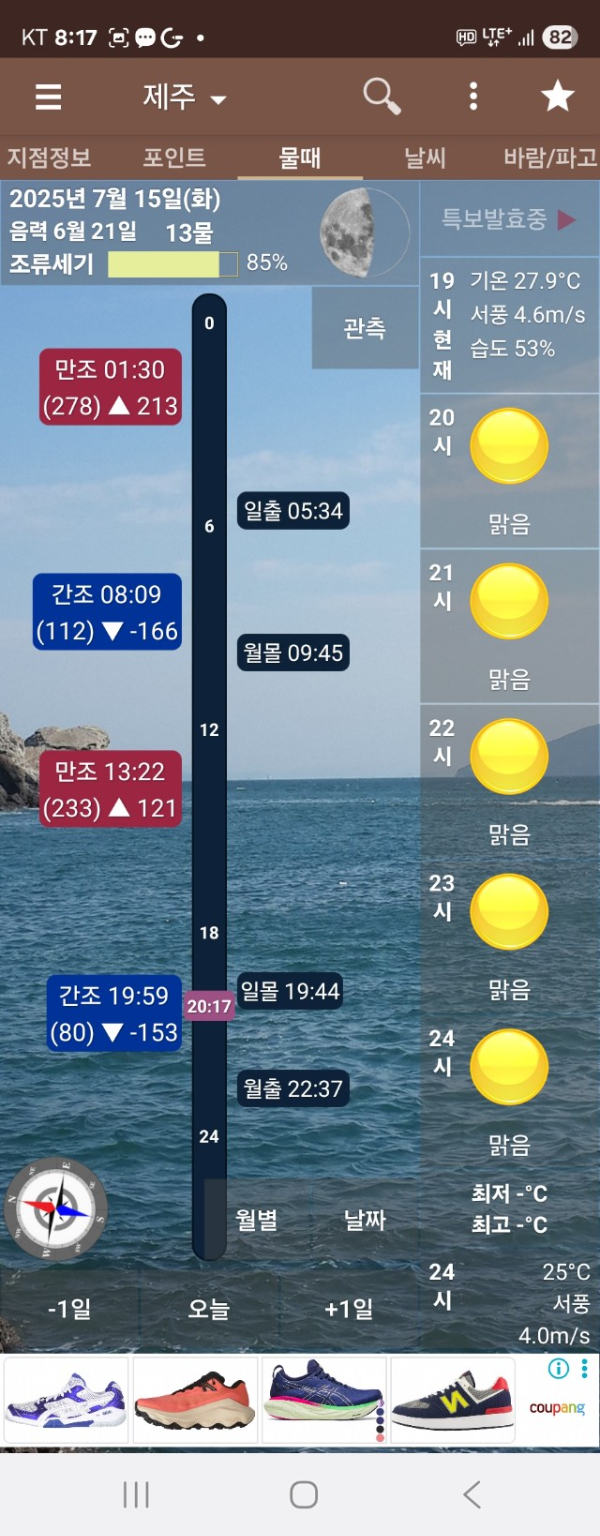Advance one day with +1일
Screen dimensions: 600x1536
click(349, 1309)
